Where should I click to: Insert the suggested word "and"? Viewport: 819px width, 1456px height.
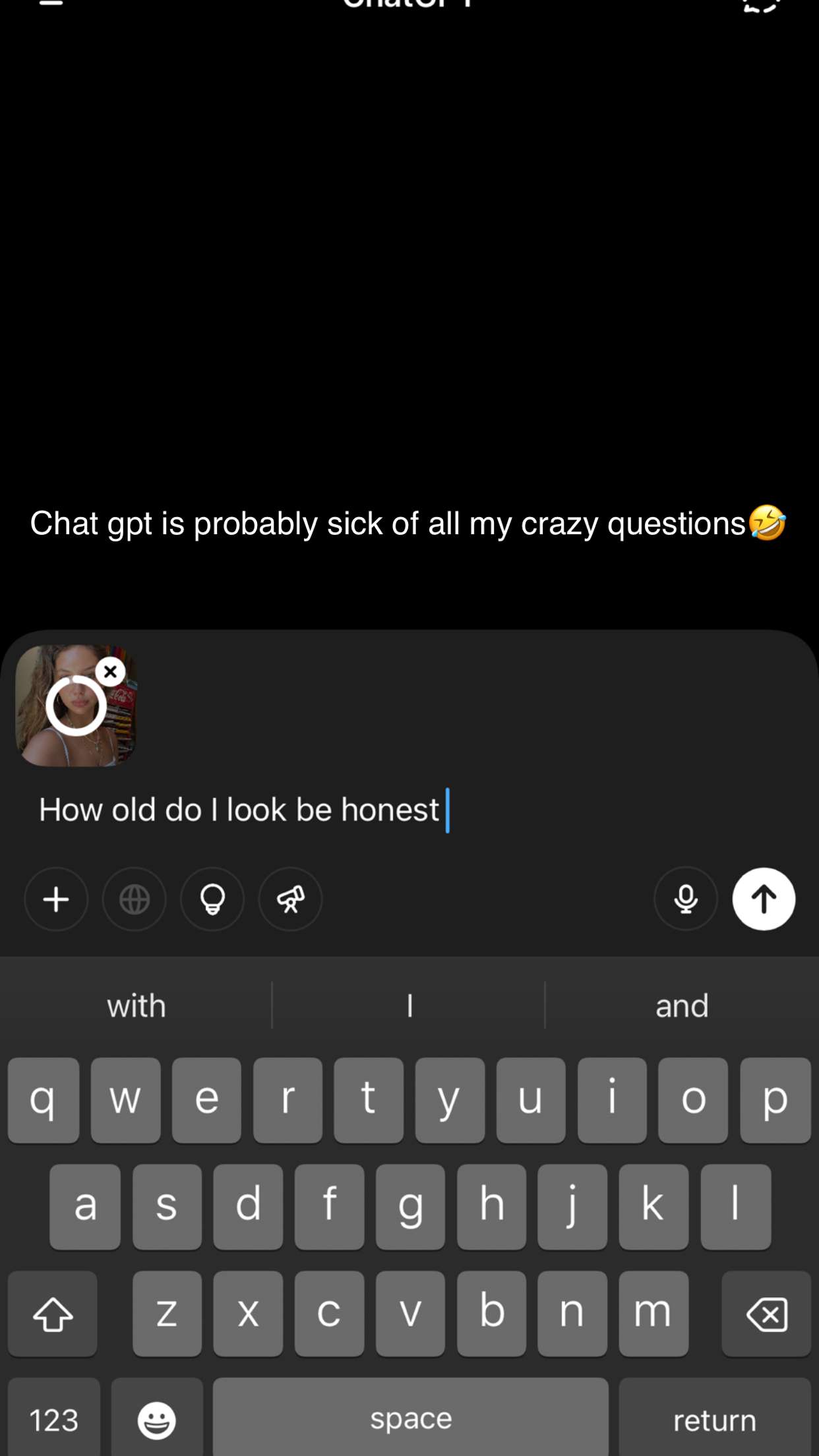tap(682, 1006)
